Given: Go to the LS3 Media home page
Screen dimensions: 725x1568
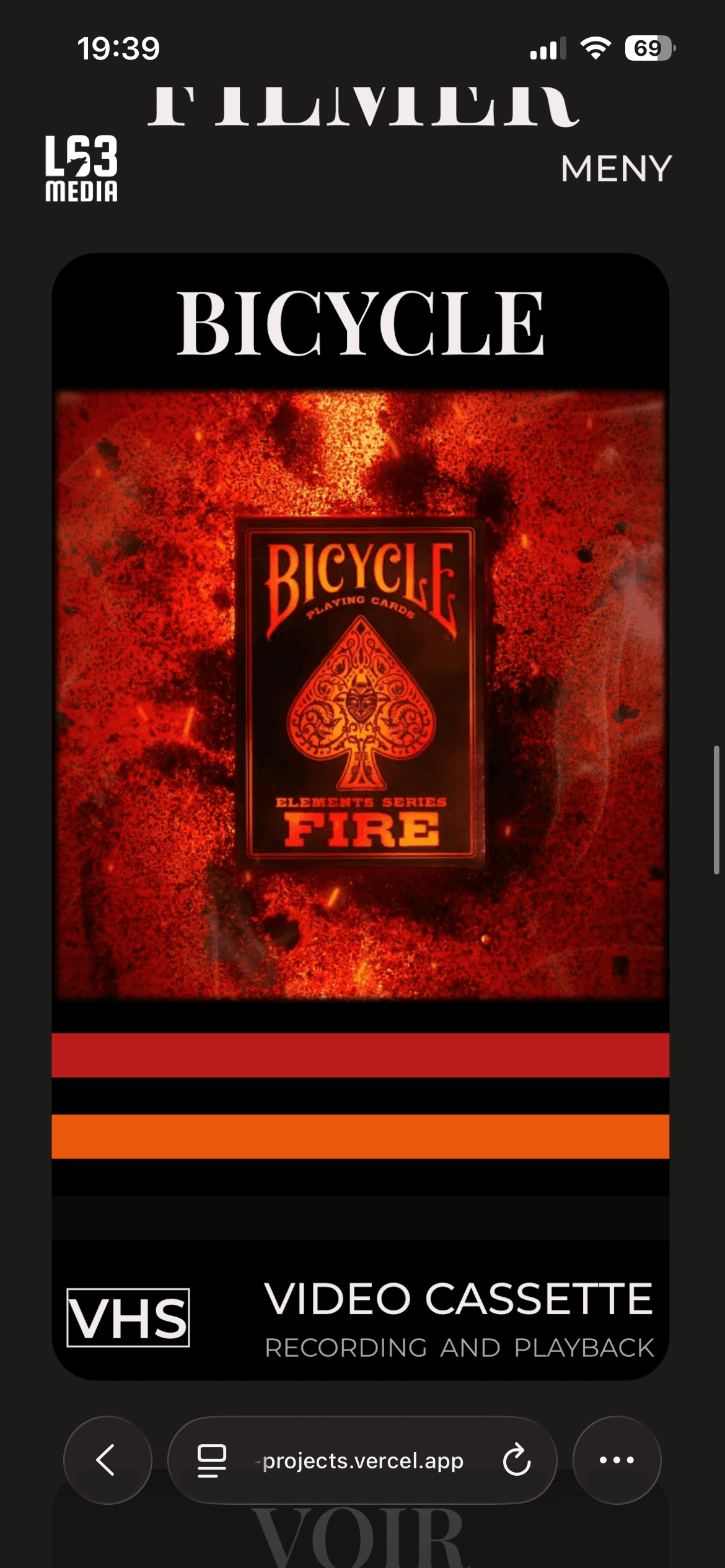Looking at the screenshot, I should 81,168.
